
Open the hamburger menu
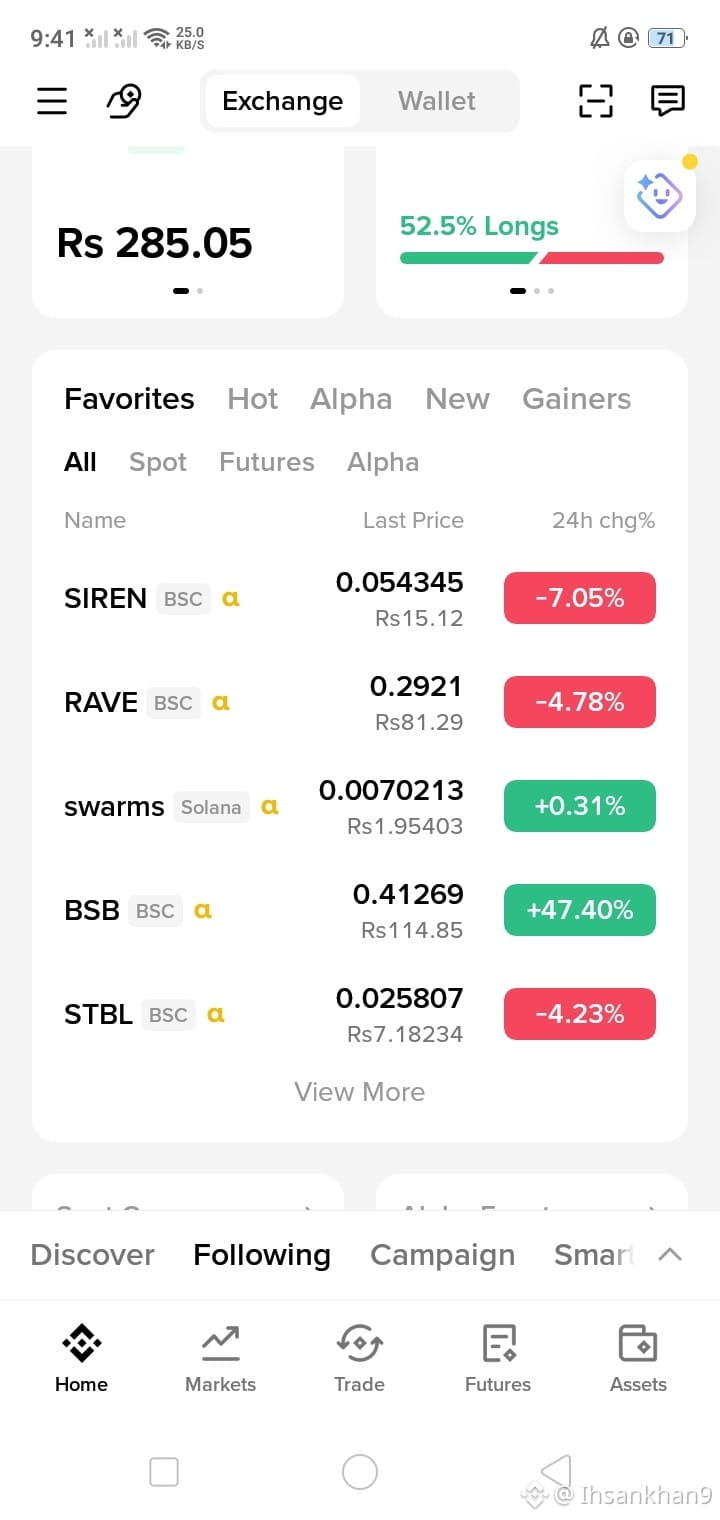tap(52, 101)
